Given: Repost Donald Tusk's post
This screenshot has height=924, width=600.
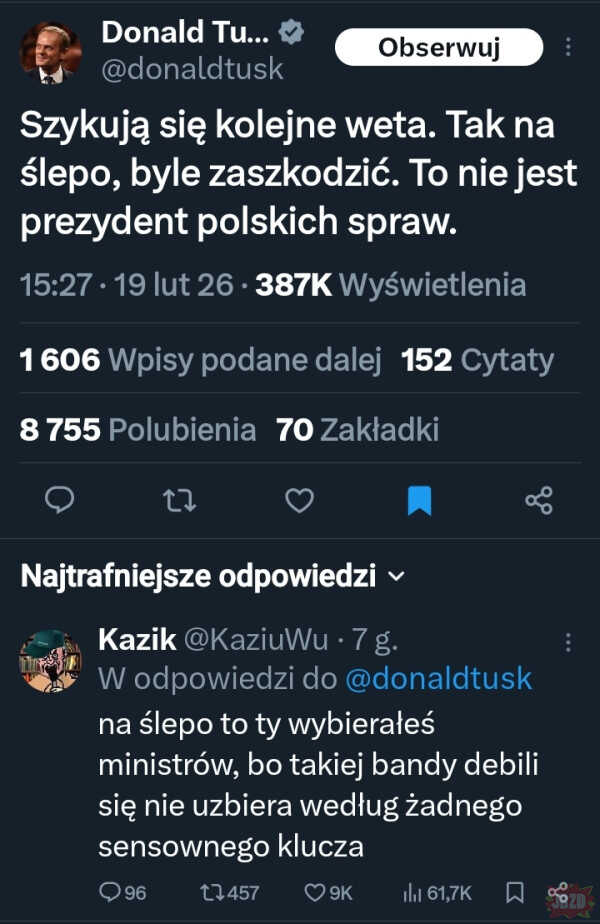Looking at the screenshot, I should point(178,499).
